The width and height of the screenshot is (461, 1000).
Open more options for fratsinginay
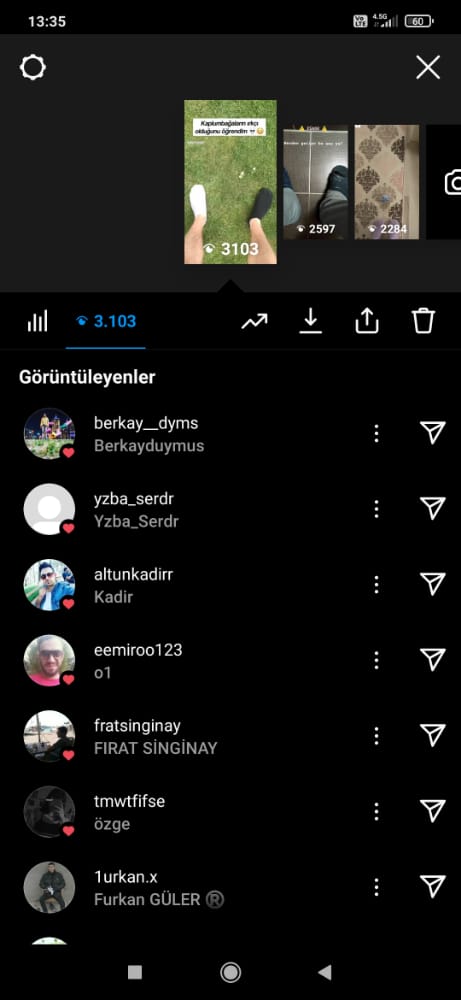tap(376, 735)
